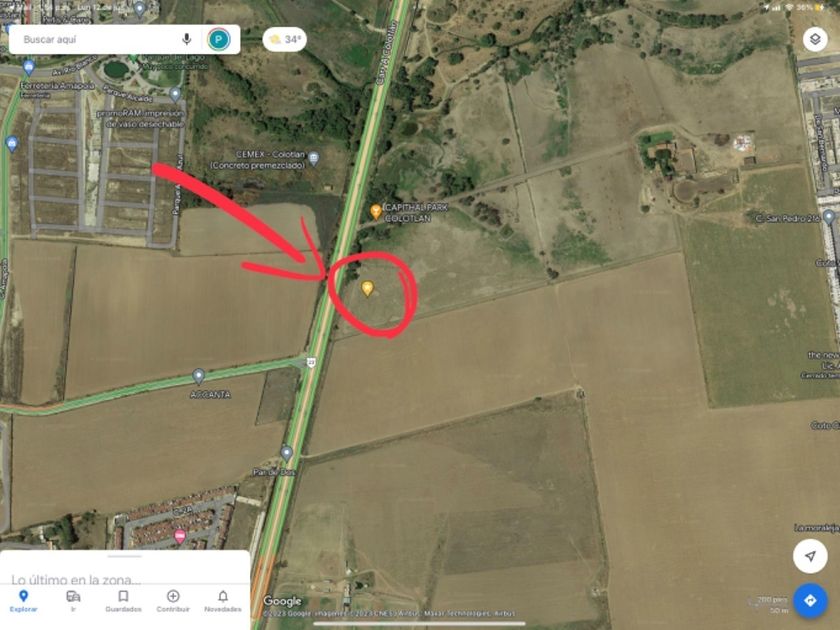The image size is (840, 630).
Task: Select the Ferretería Amapola marker
Action: click(29, 68)
